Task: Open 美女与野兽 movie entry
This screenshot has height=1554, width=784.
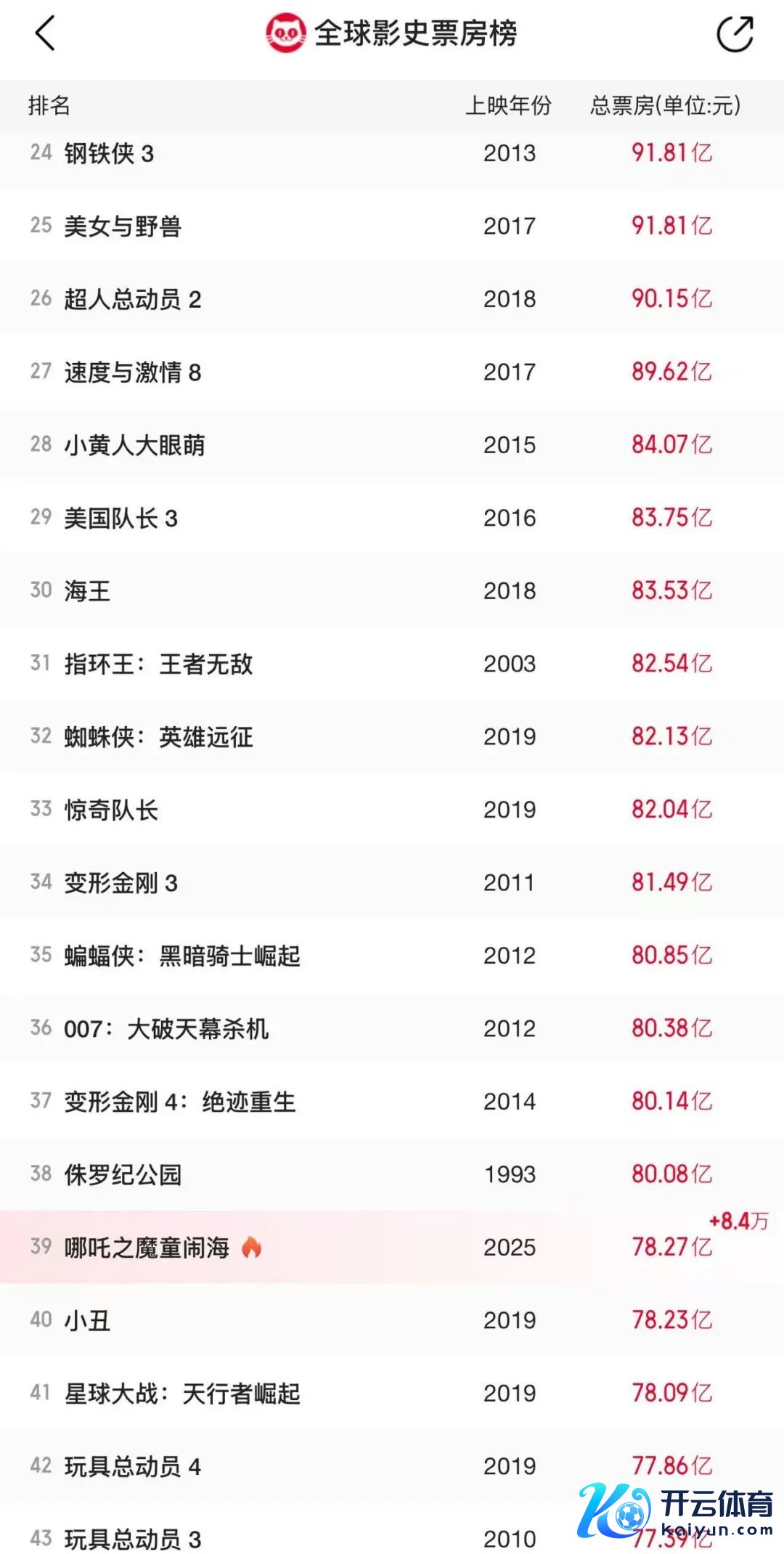Action: [x=122, y=226]
